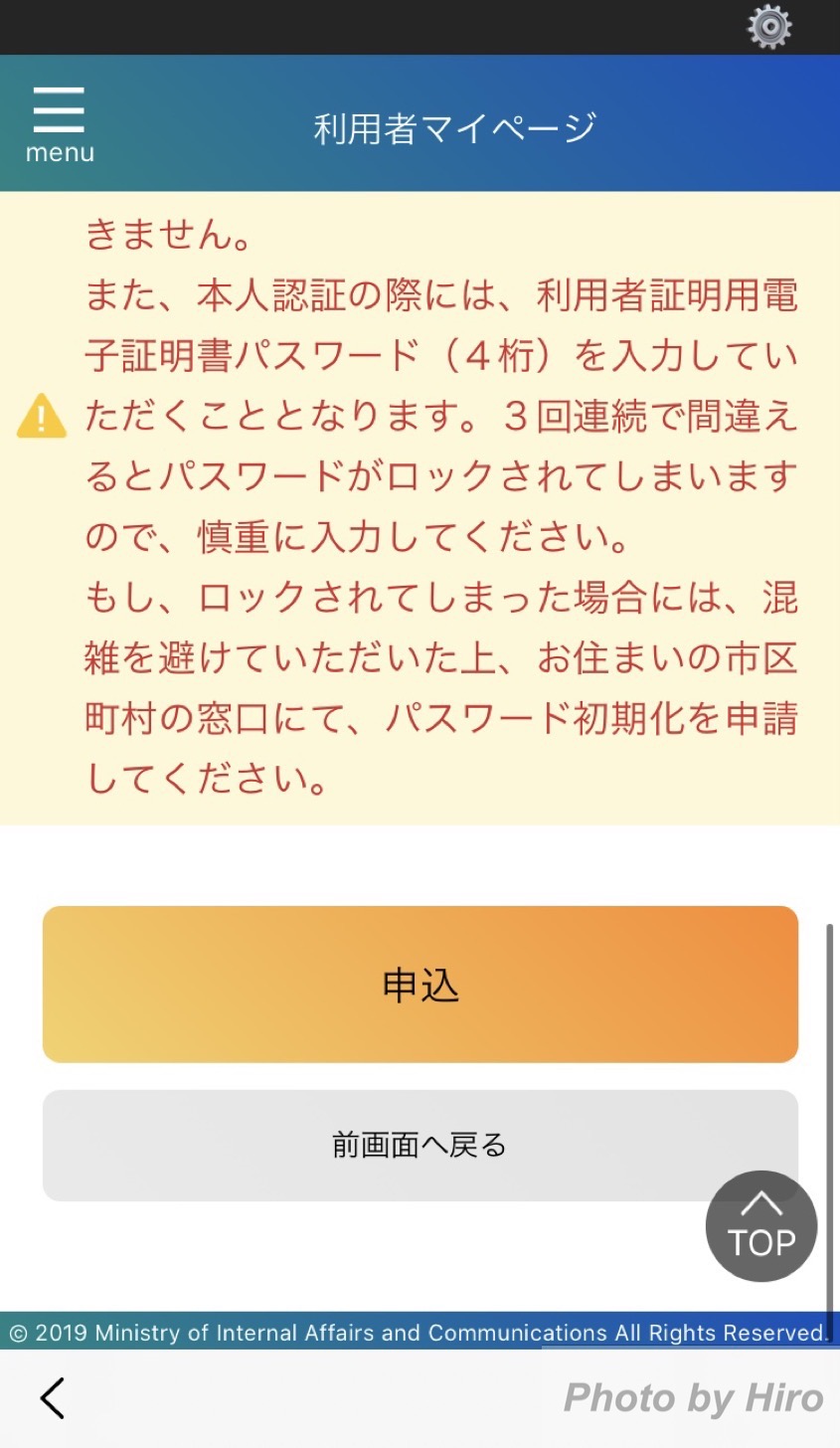The height and width of the screenshot is (1448, 840).
Task: Jump to the top with the TOP button
Action: pos(761,1226)
